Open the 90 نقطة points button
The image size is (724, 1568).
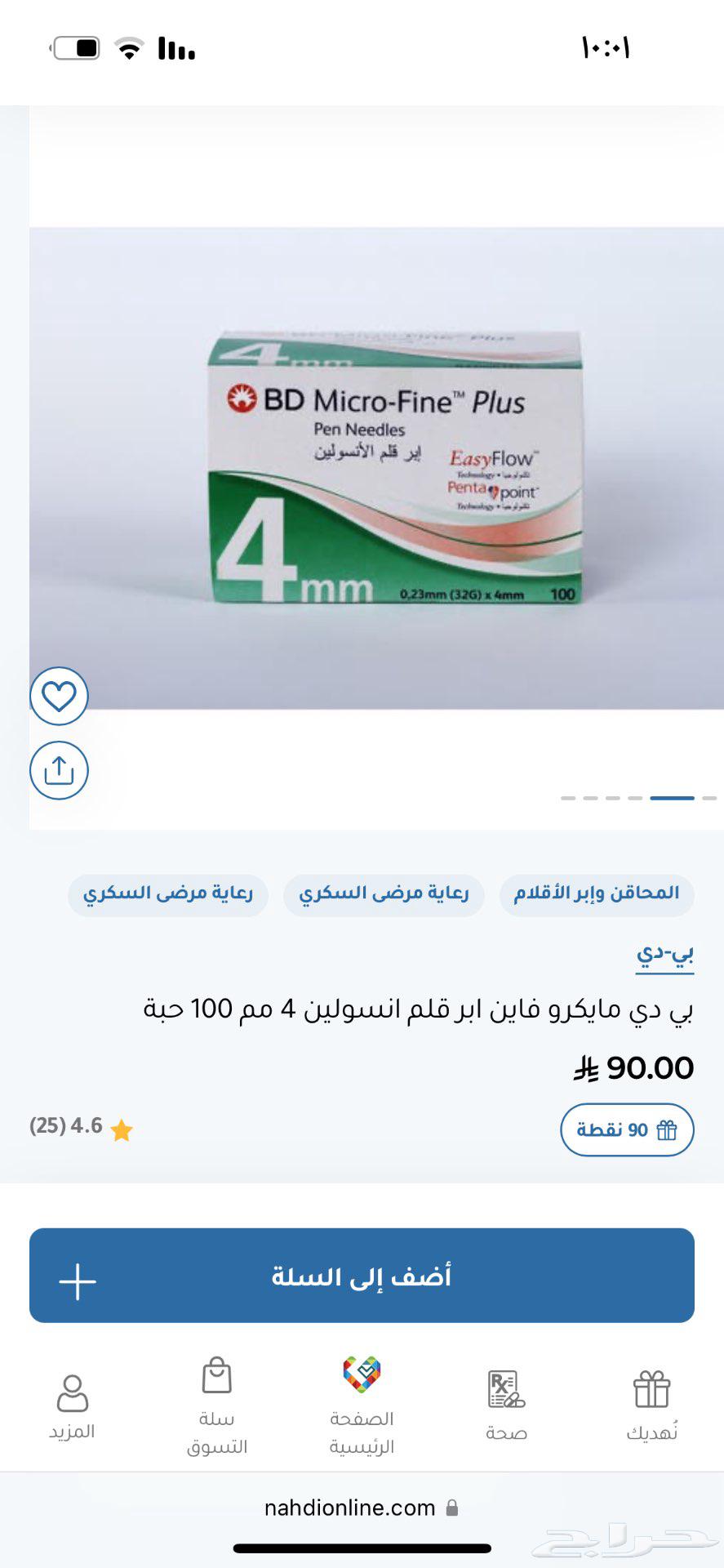pyautogui.click(x=627, y=1130)
